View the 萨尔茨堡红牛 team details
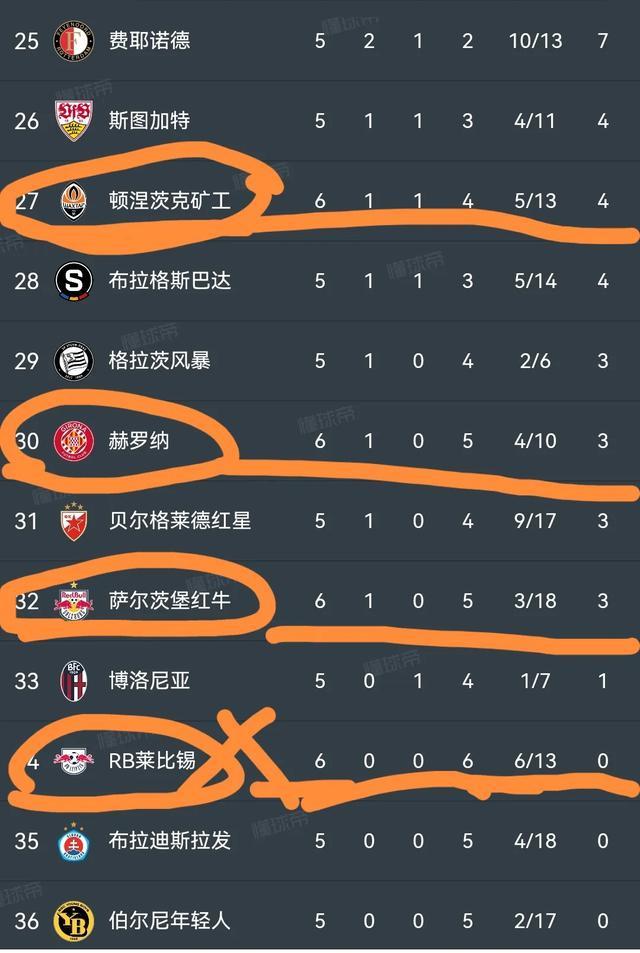 click(170, 601)
